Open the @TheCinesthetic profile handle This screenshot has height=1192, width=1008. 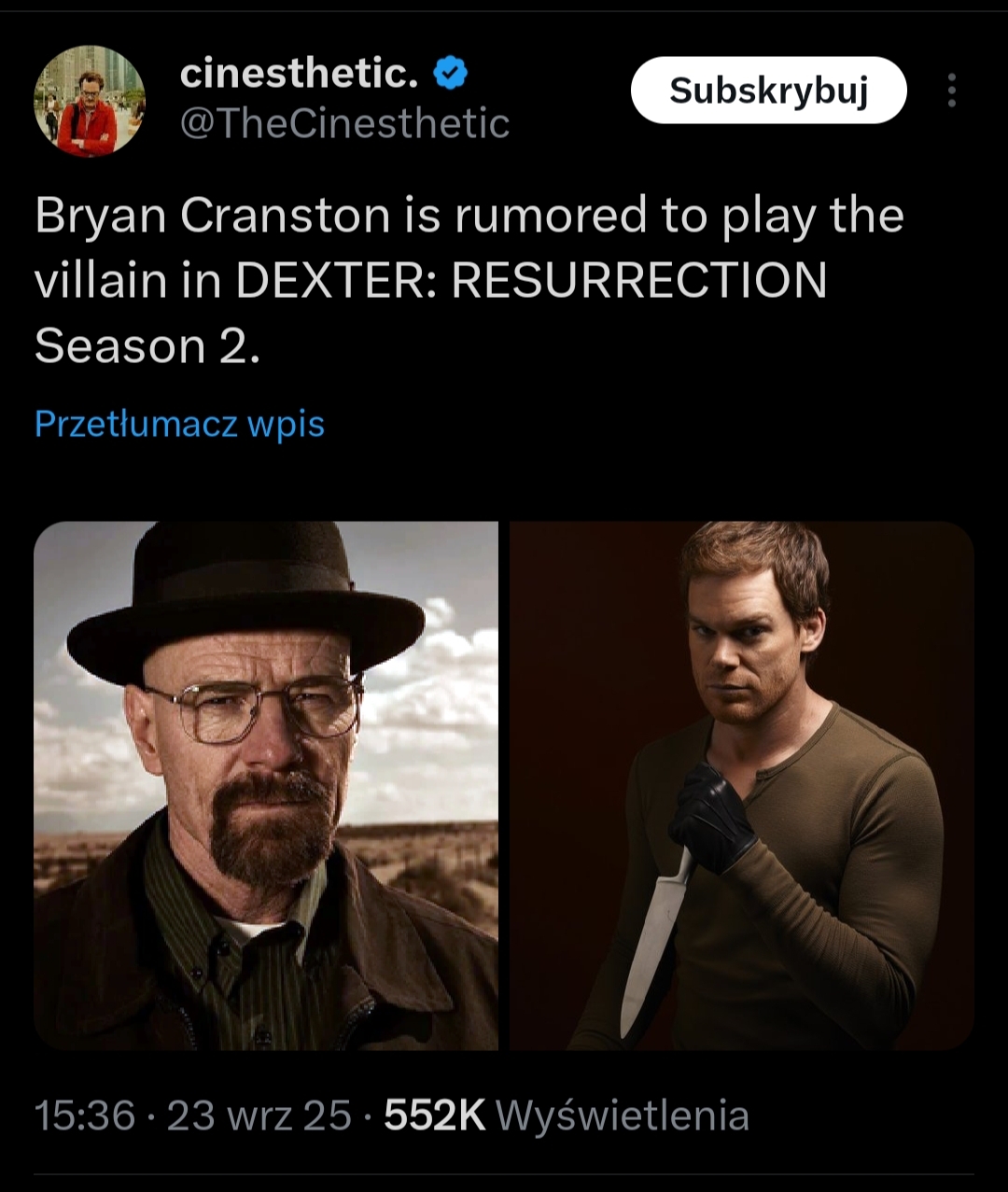(x=344, y=123)
